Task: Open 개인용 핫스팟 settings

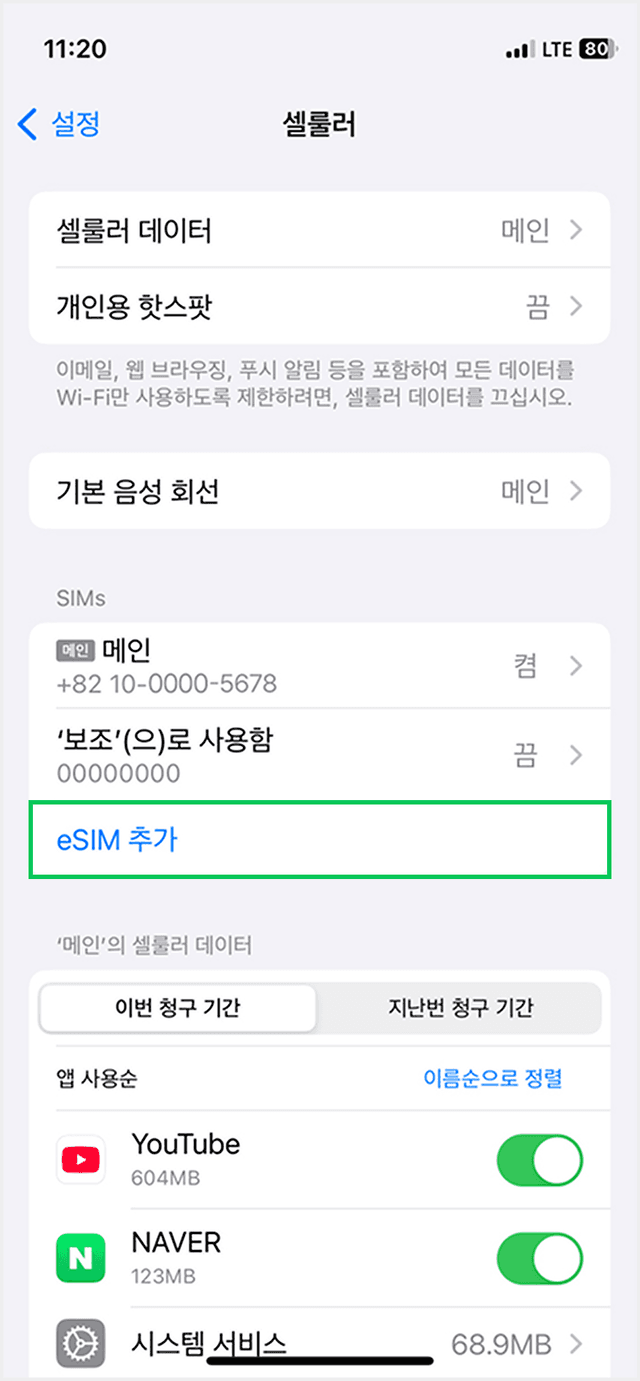Action: 319,306
